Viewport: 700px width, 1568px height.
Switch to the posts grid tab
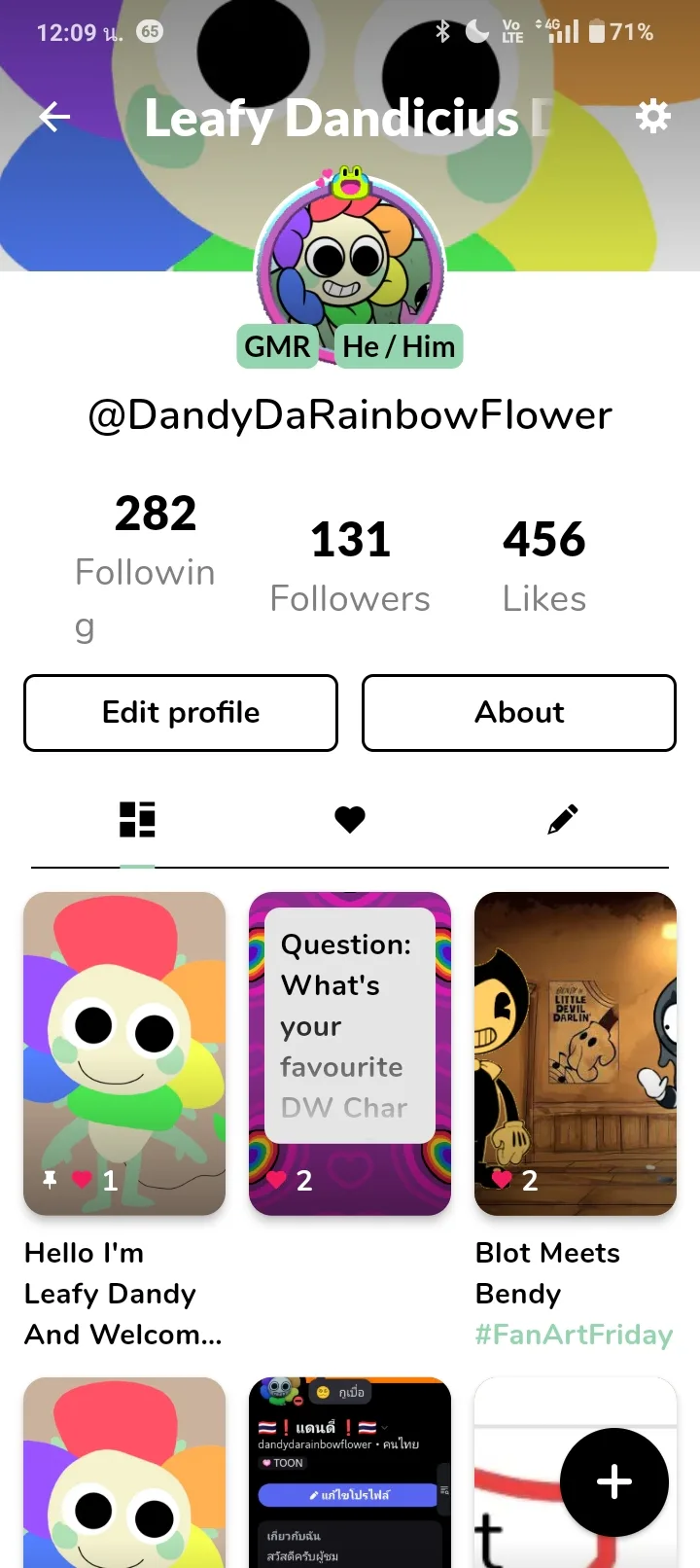click(x=137, y=820)
